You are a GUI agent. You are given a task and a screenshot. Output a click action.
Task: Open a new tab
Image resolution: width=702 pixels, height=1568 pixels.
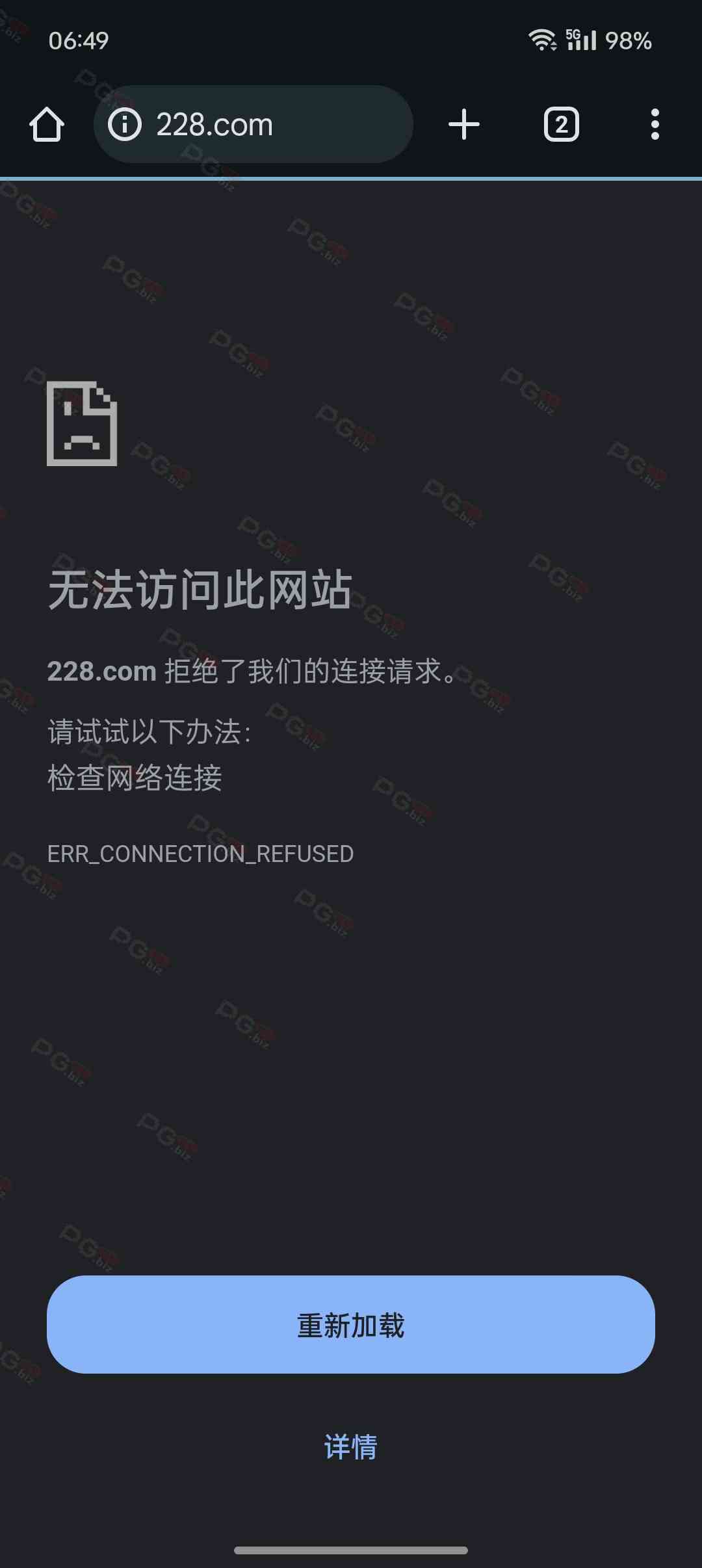[464, 124]
